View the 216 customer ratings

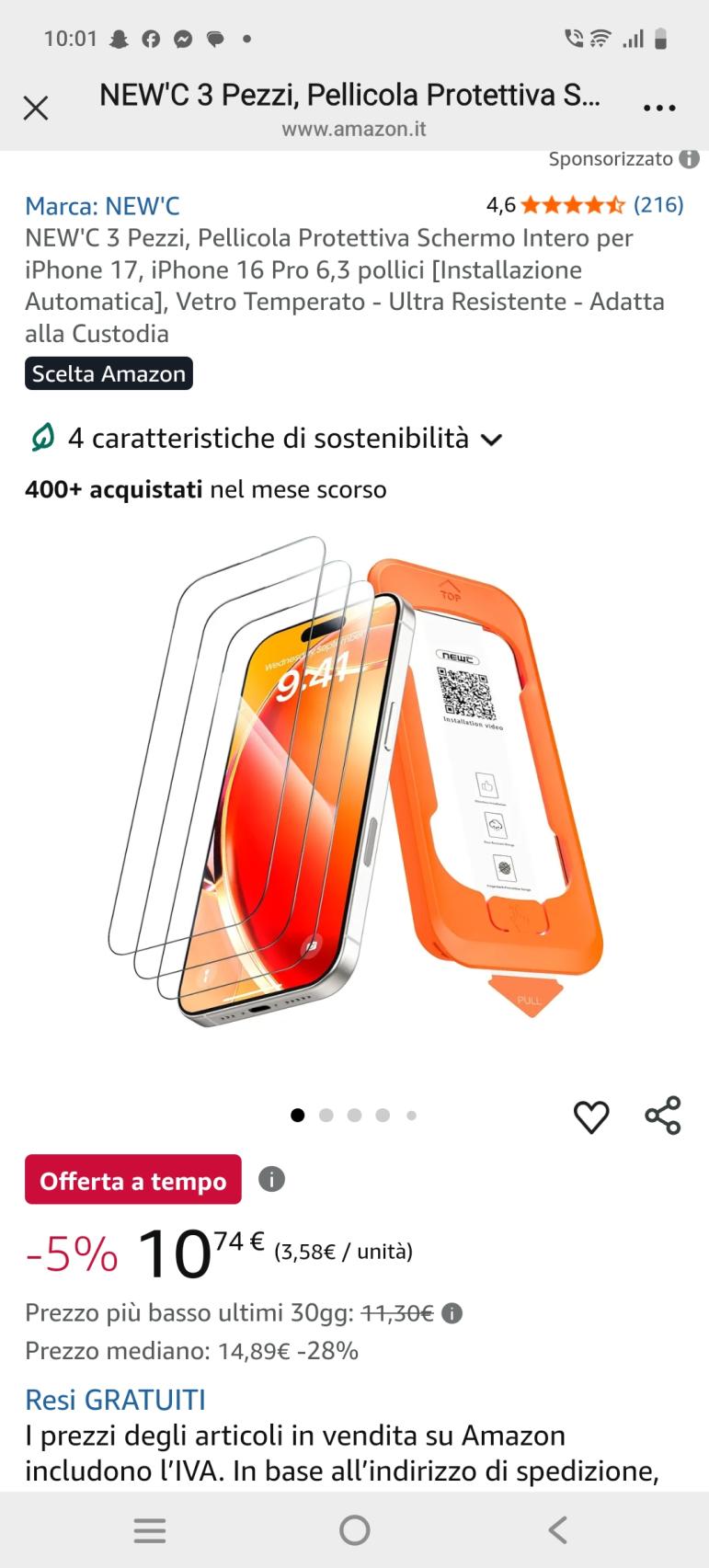(658, 204)
